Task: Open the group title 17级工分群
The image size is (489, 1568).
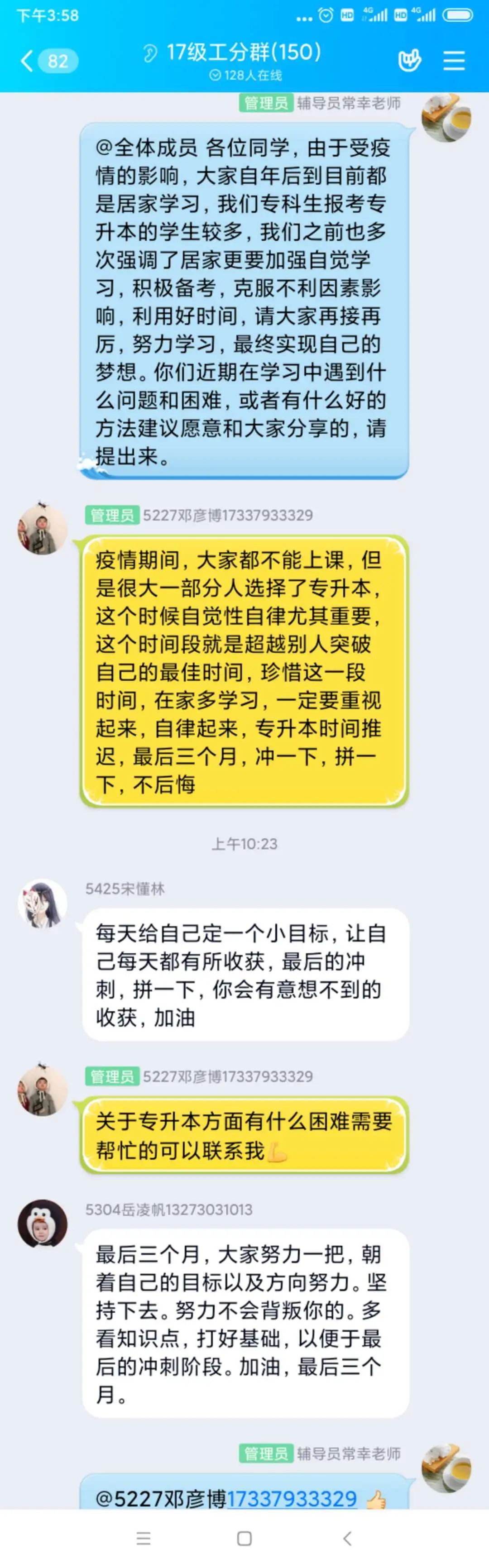Action: click(244, 53)
